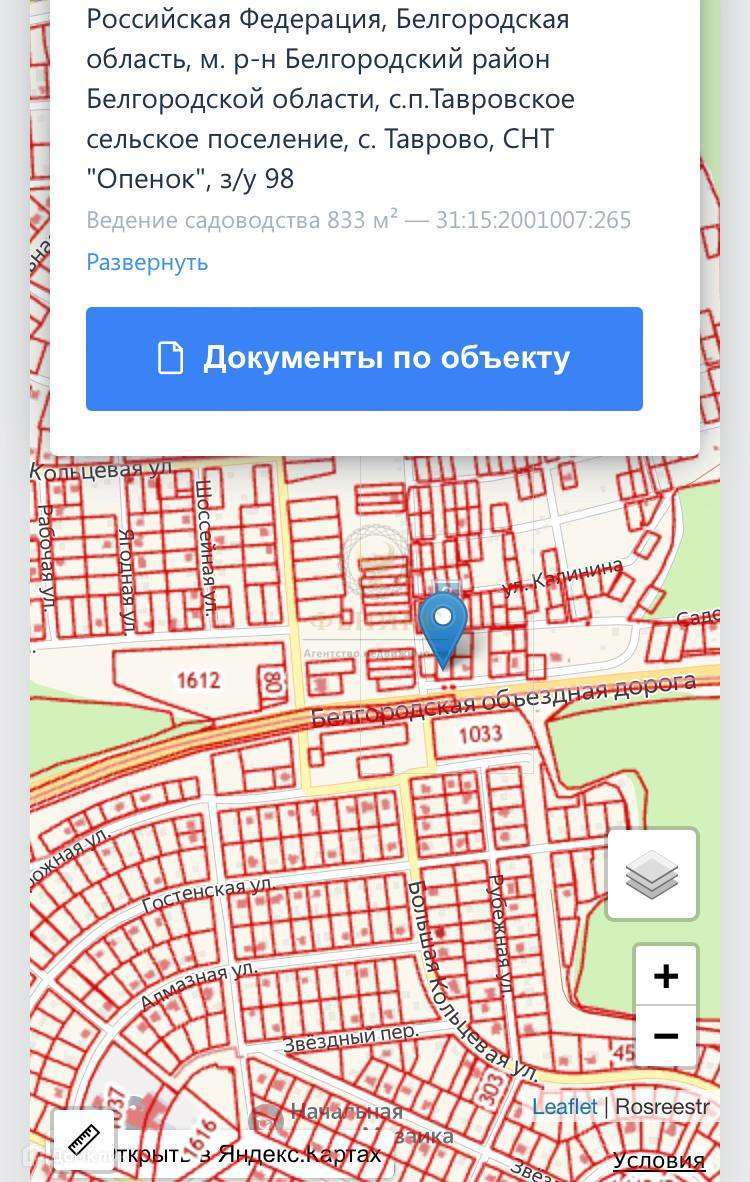Viewport: 750px width, 1182px height.
Task: Activate the ruler measurement tool
Action: [84, 1139]
